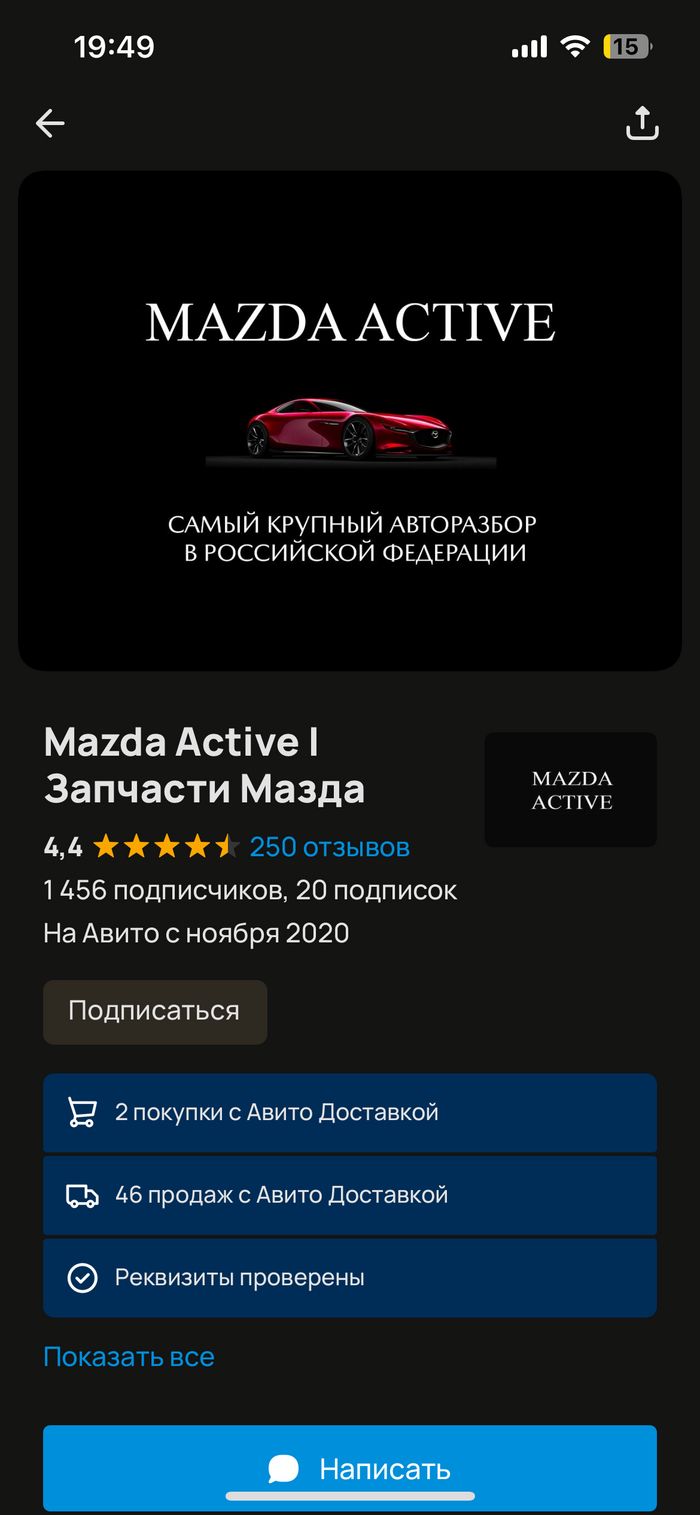
Task: Open 46 продаж с Авито Доставкой row
Action: click(349, 1195)
